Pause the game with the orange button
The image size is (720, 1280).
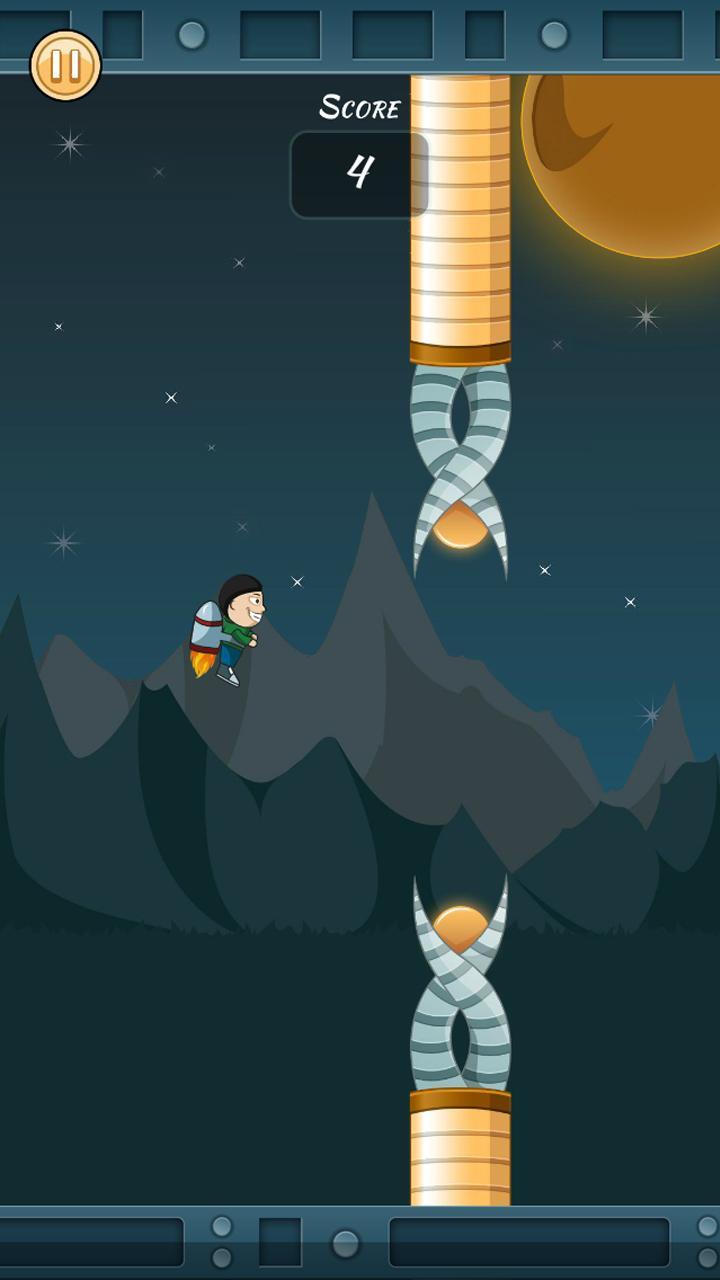click(x=65, y=66)
